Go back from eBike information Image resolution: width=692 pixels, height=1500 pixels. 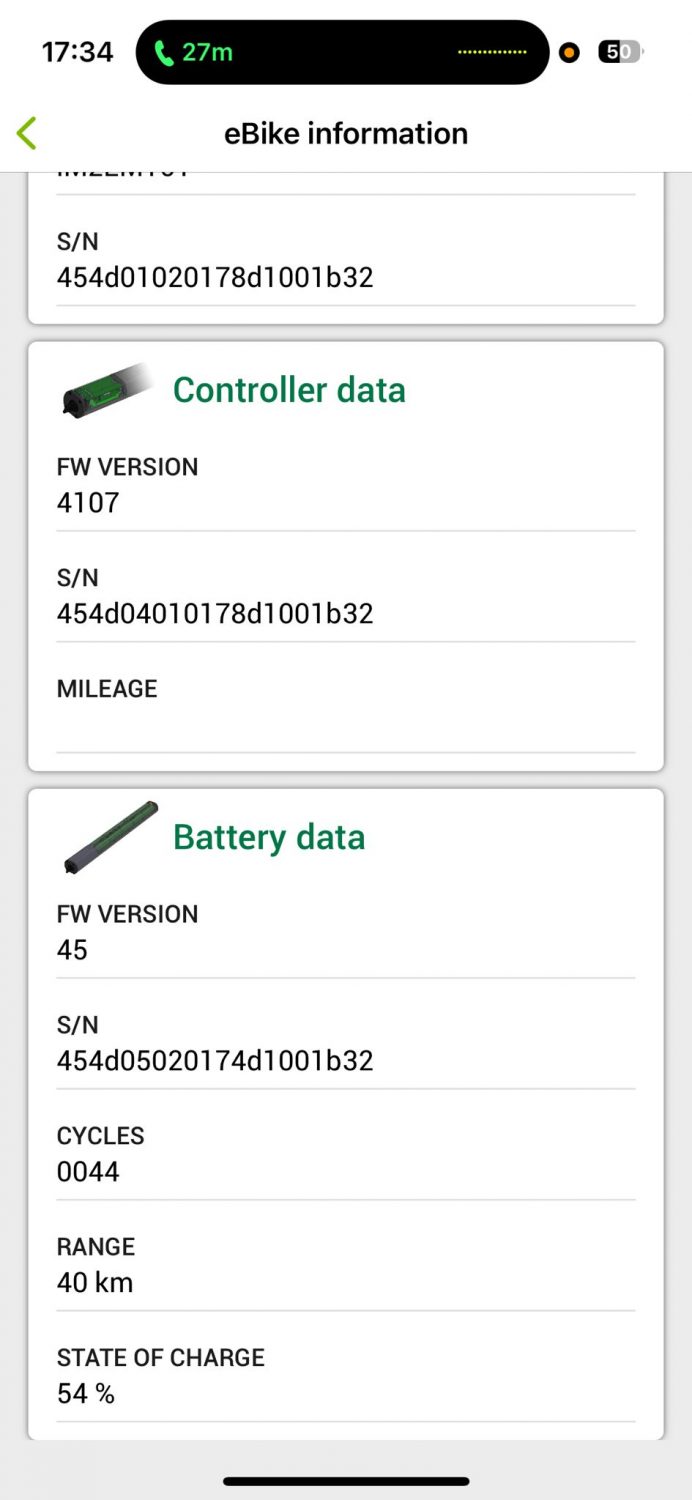[x=27, y=133]
